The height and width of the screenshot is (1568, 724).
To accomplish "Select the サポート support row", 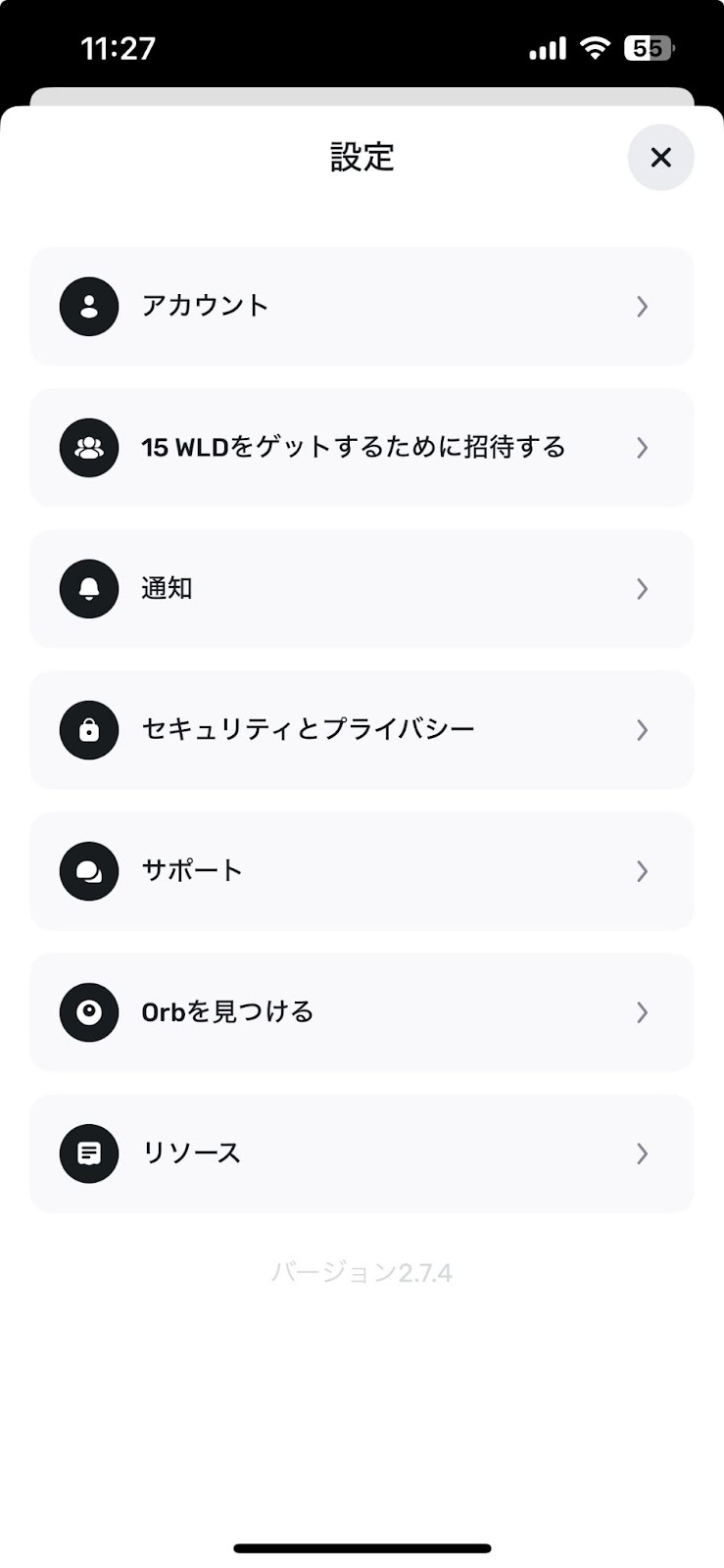I will 362,871.
